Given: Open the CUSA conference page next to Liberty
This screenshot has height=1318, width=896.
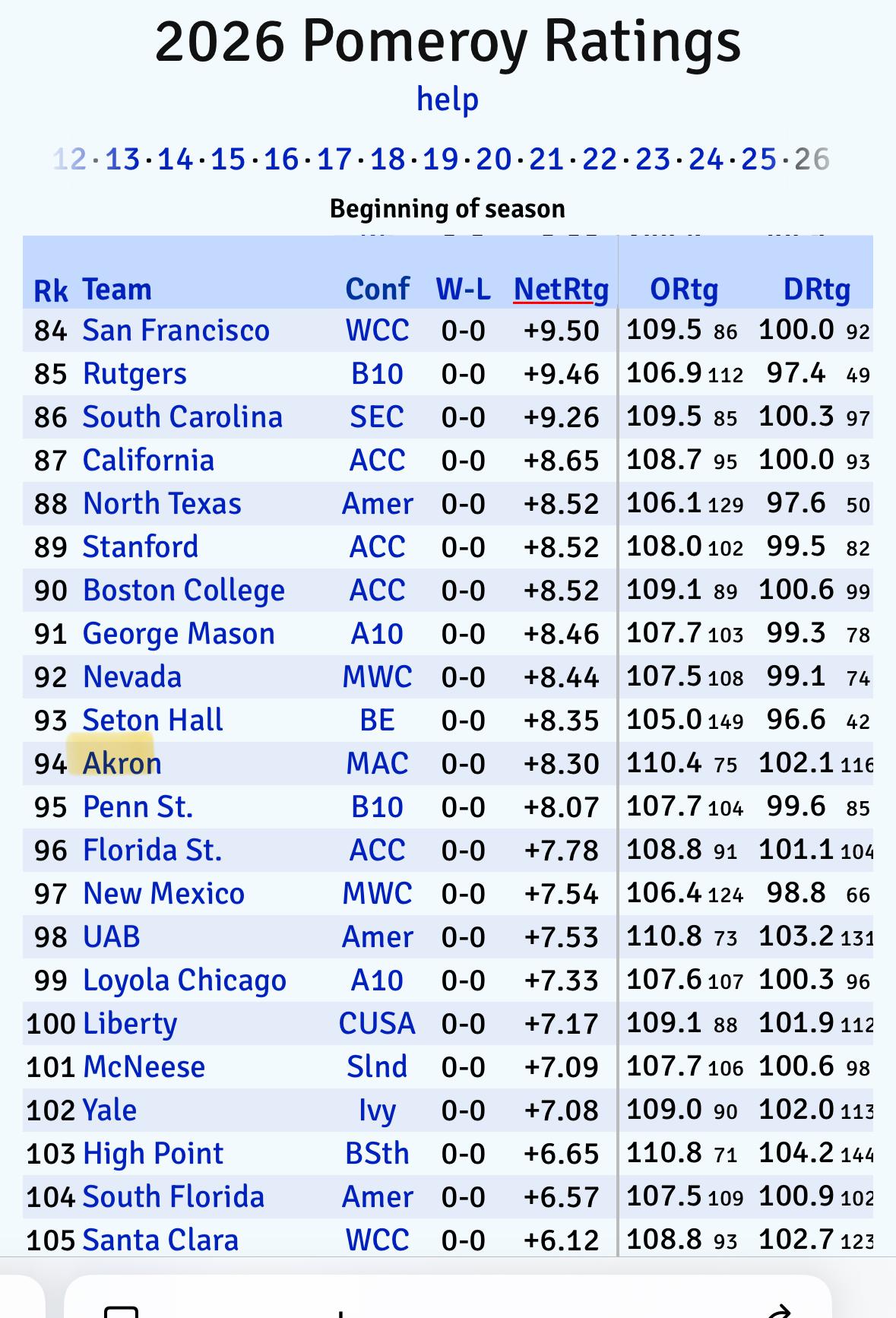Looking at the screenshot, I should click(x=377, y=1024).
